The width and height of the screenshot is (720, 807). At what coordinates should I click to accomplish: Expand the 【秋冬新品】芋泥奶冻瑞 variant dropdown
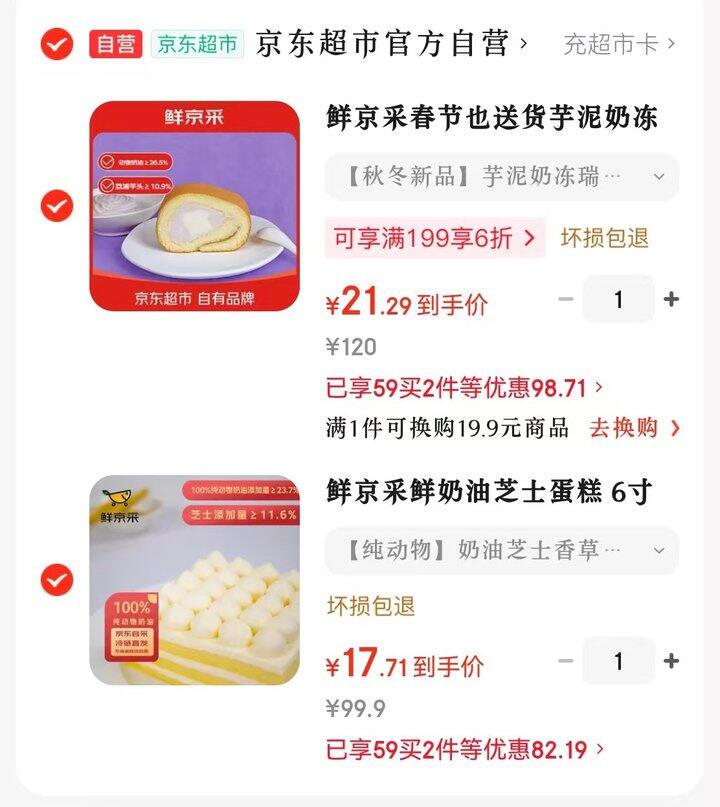coord(501,177)
